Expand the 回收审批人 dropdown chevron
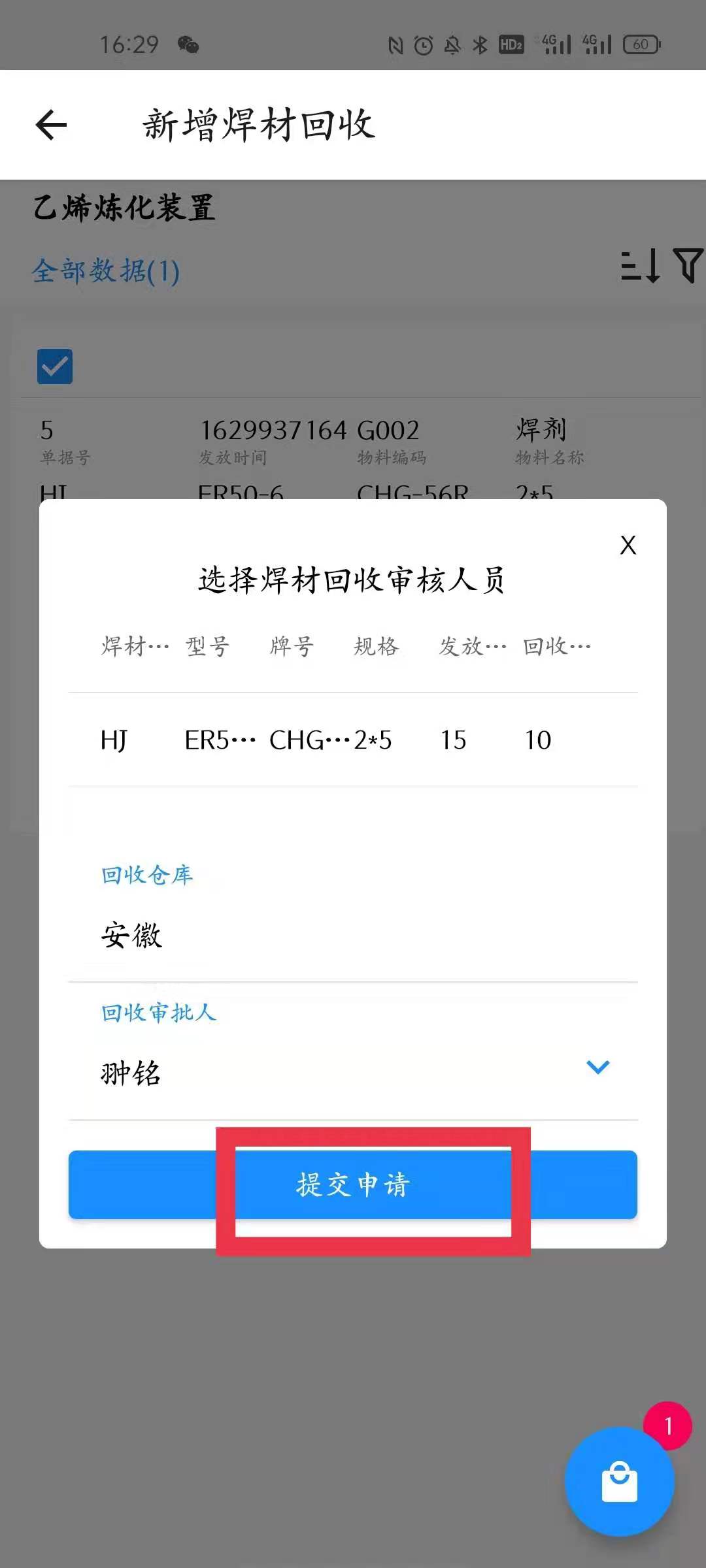This screenshot has width=706, height=1568. point(597,1067)
